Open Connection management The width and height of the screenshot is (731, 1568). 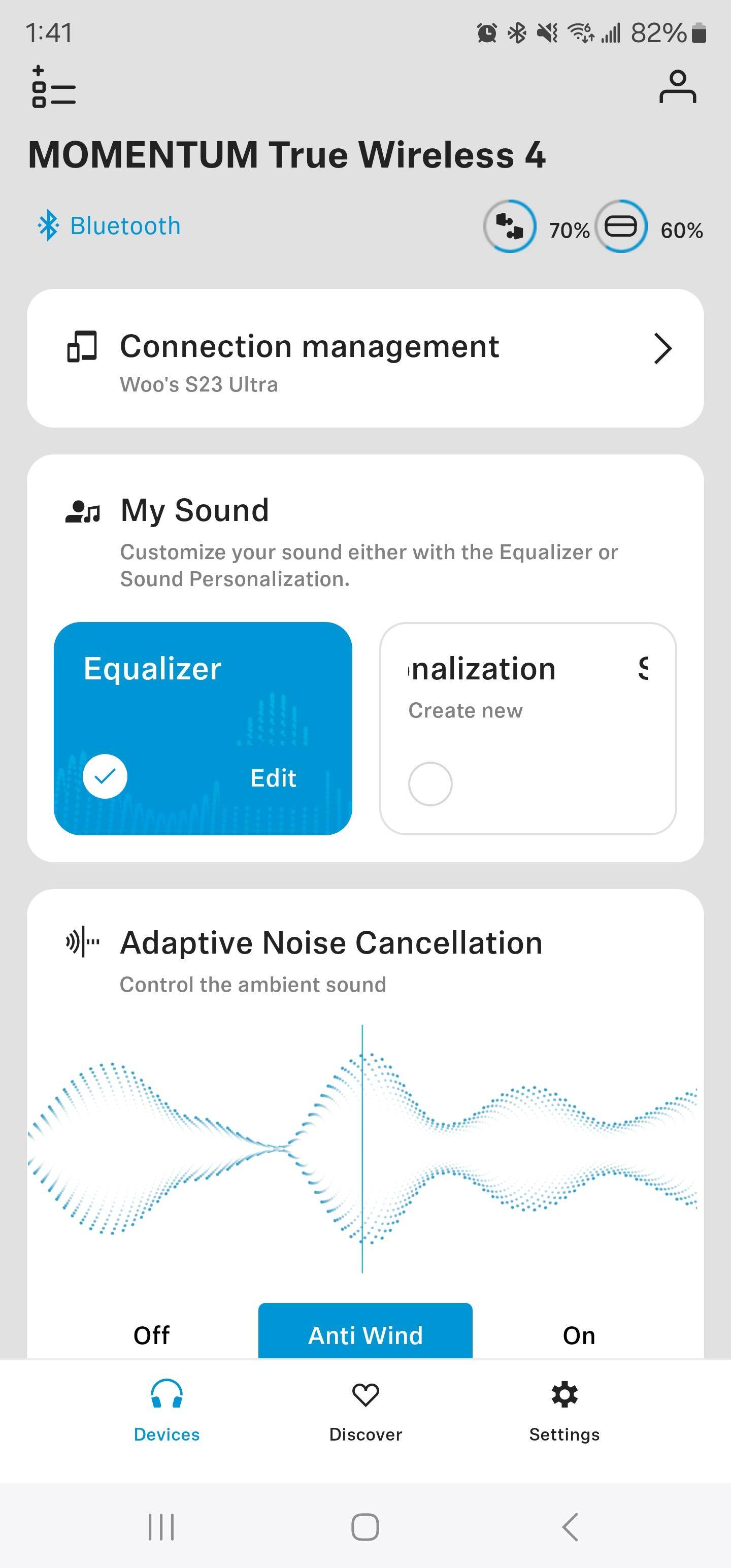(365, 358)
